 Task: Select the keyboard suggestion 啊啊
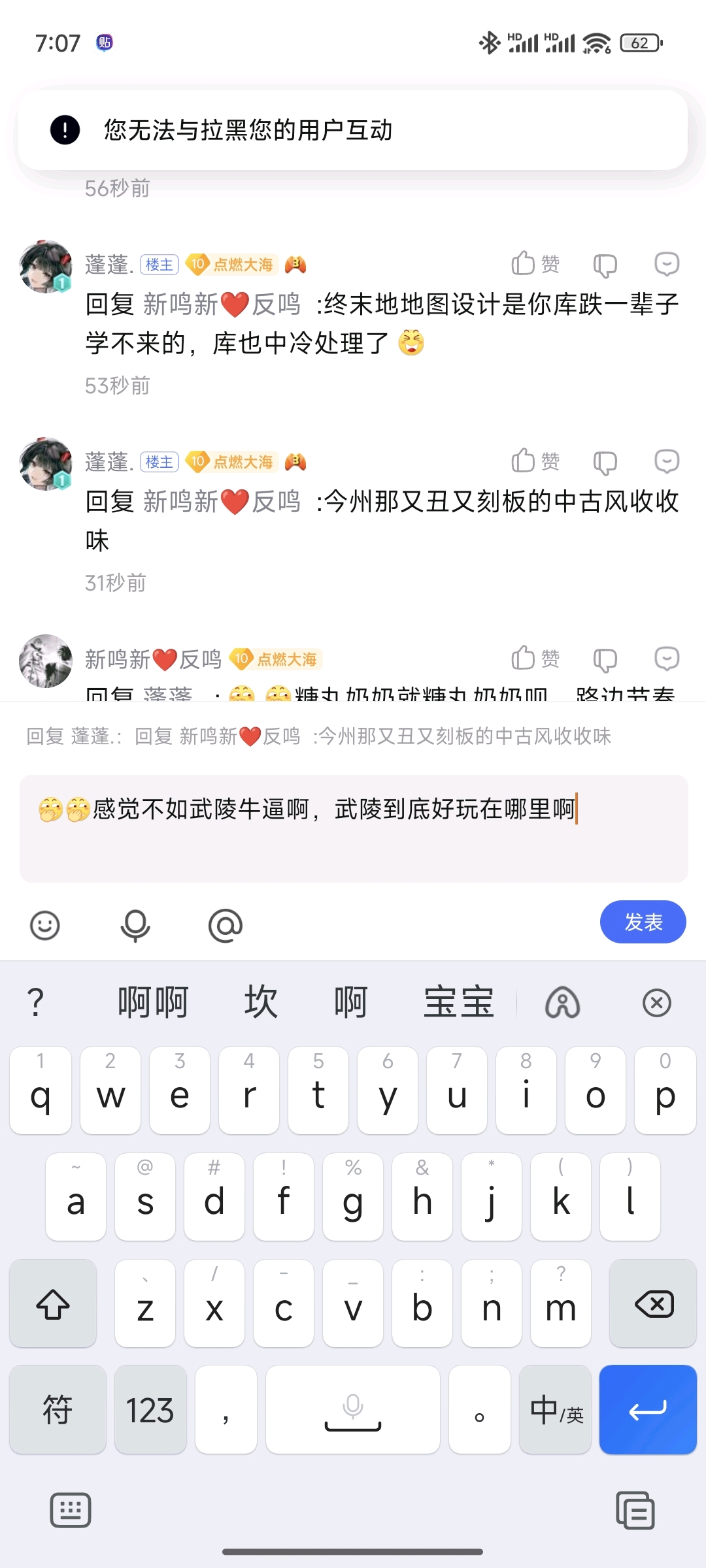[x=153, y=1002]
